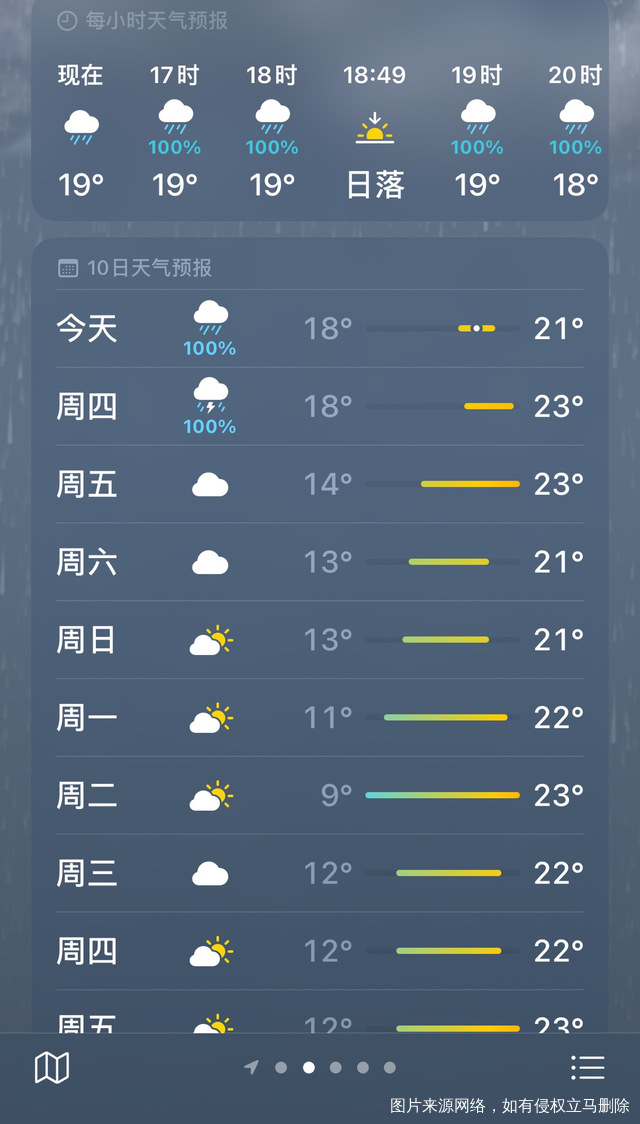The height and width of the screenshot is (1124, 640).
Task: Show details for the 周一 forecast row
Action: (320, 718)
